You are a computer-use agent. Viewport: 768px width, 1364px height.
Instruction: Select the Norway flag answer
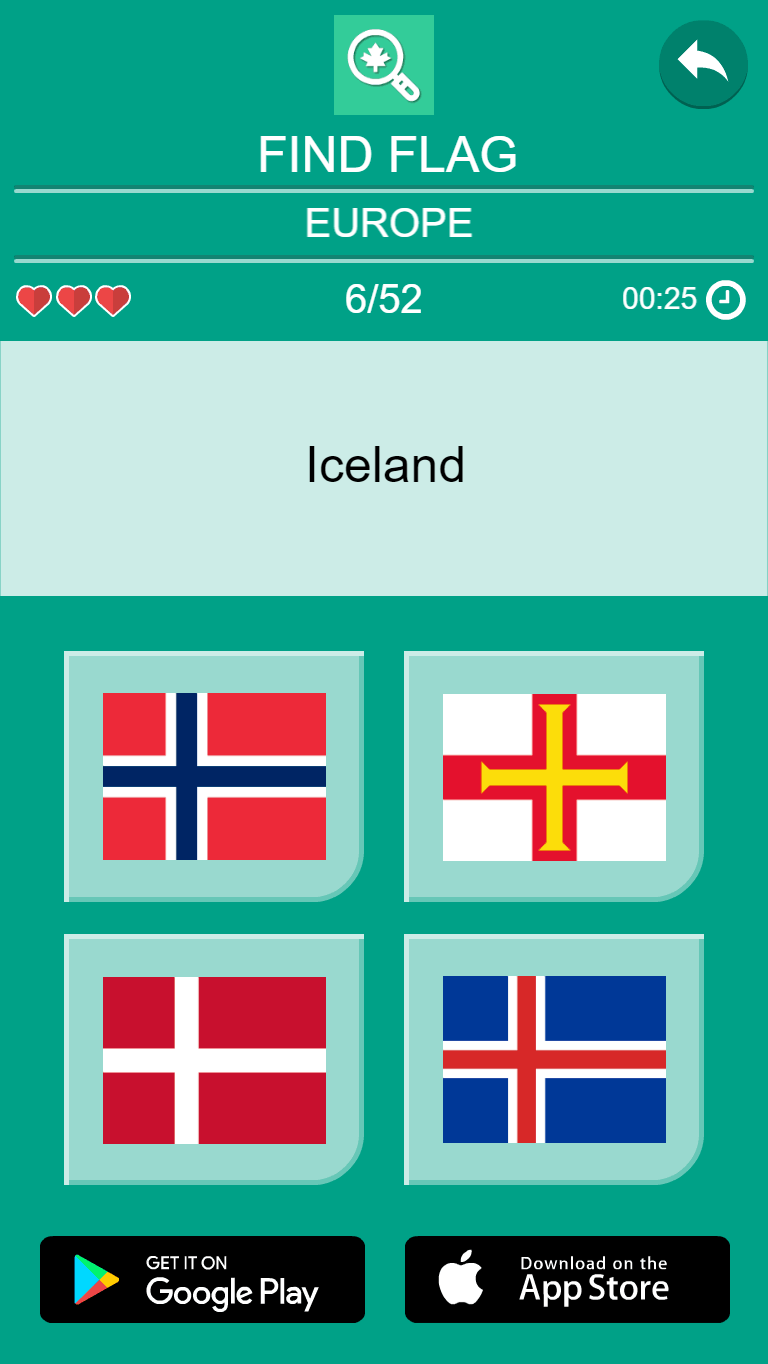click(214, 776)
